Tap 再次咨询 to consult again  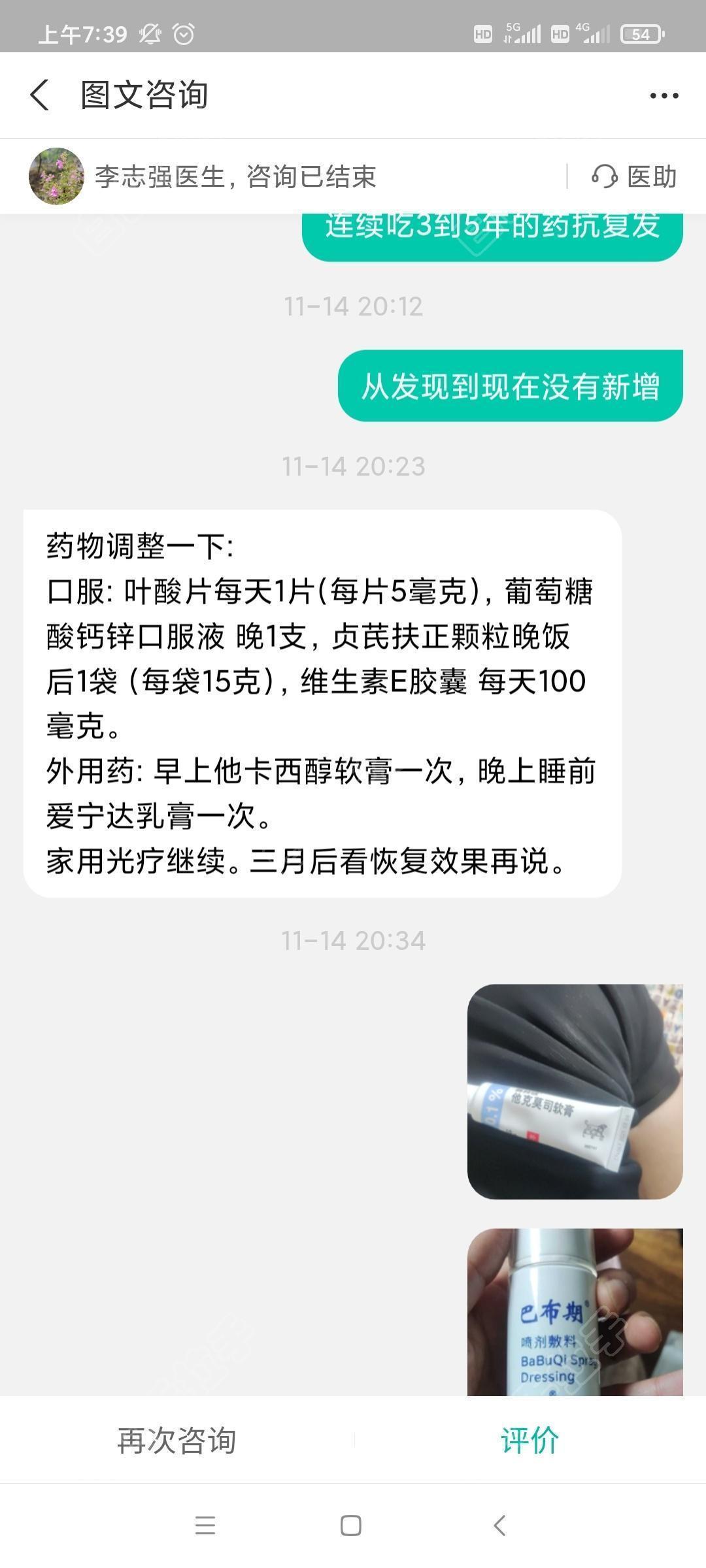point(176,1440)
